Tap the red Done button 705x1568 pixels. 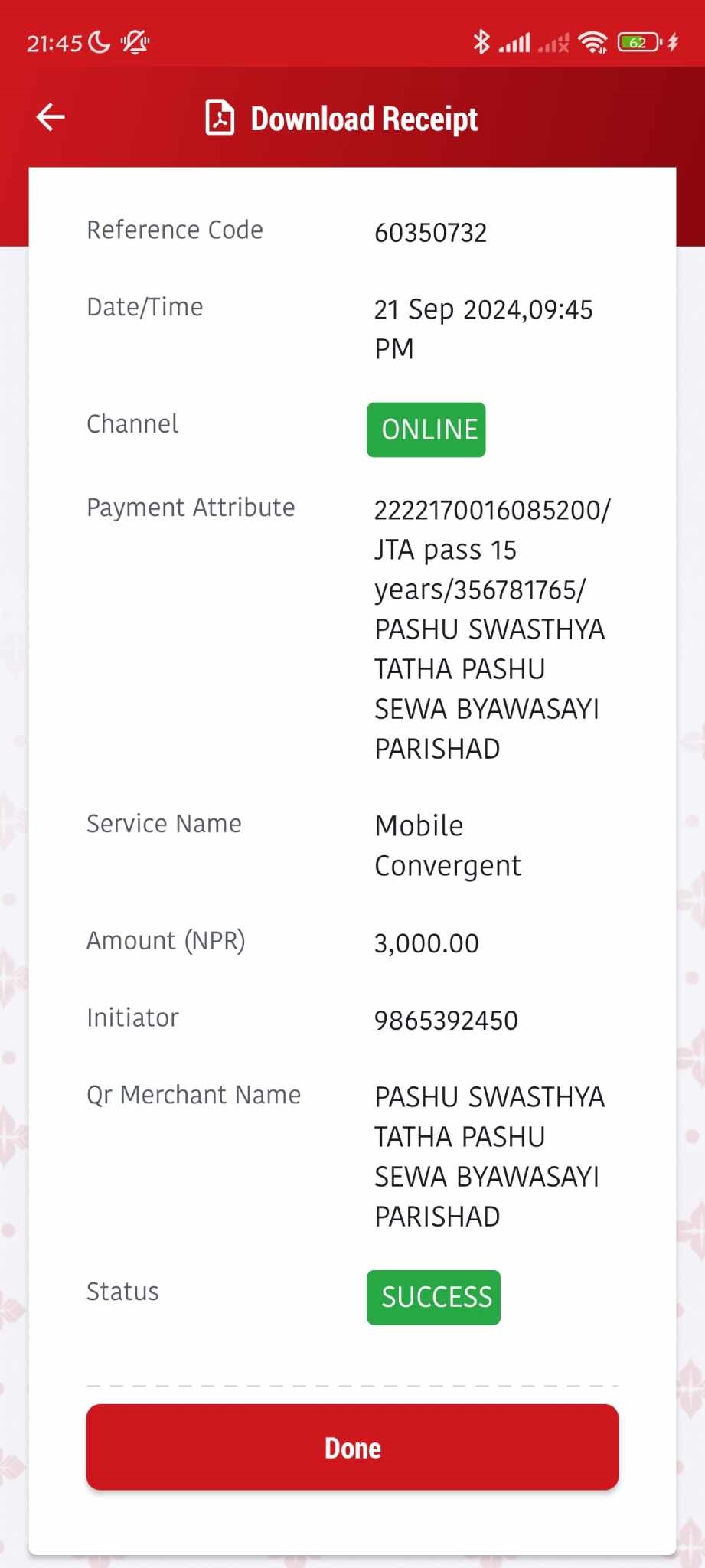[352, 1447]
